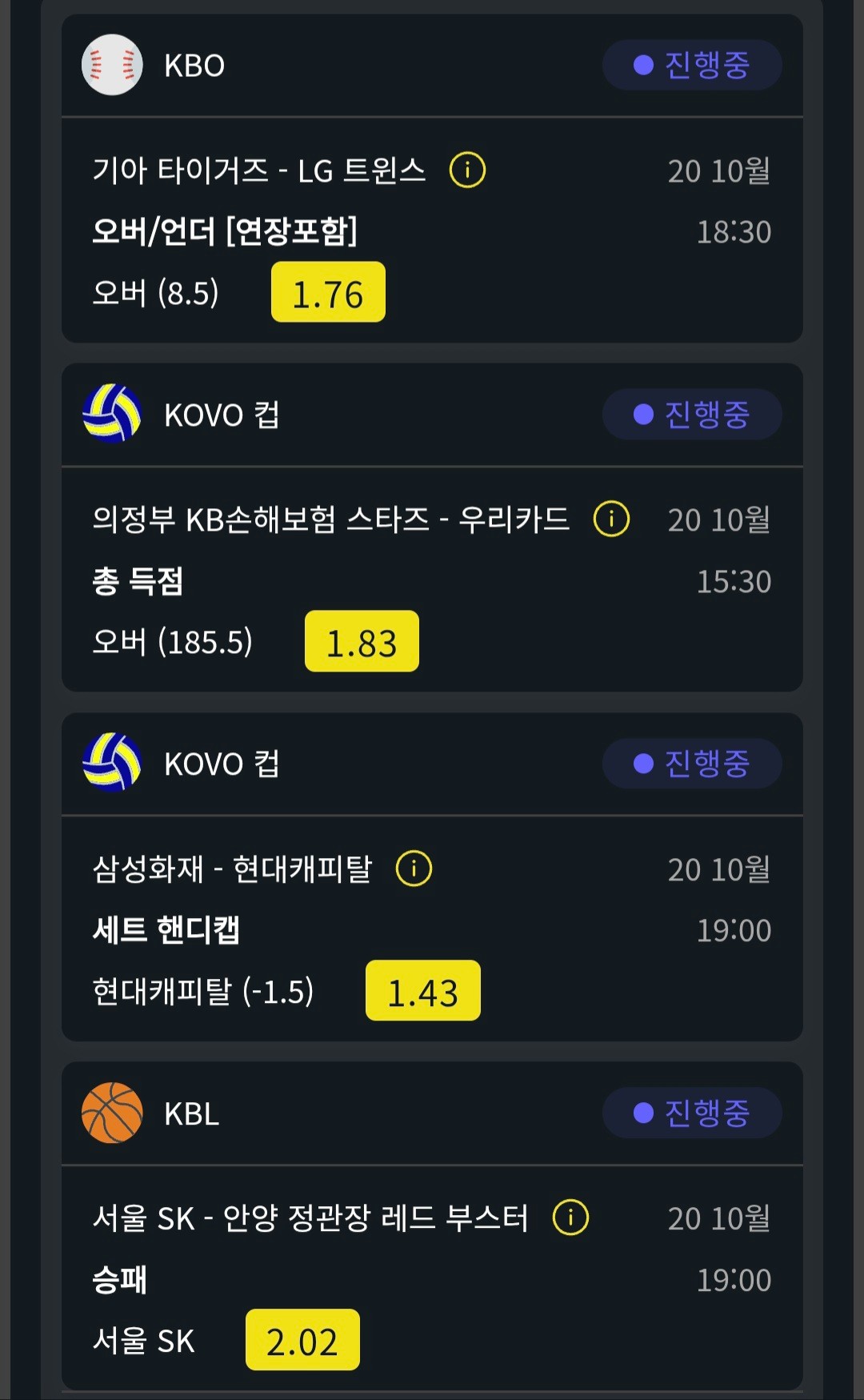Open info icon for 삼성화재 - 현대캐피탈
The width and height of the screenshot is (864, 1400).
click(414, 868)
